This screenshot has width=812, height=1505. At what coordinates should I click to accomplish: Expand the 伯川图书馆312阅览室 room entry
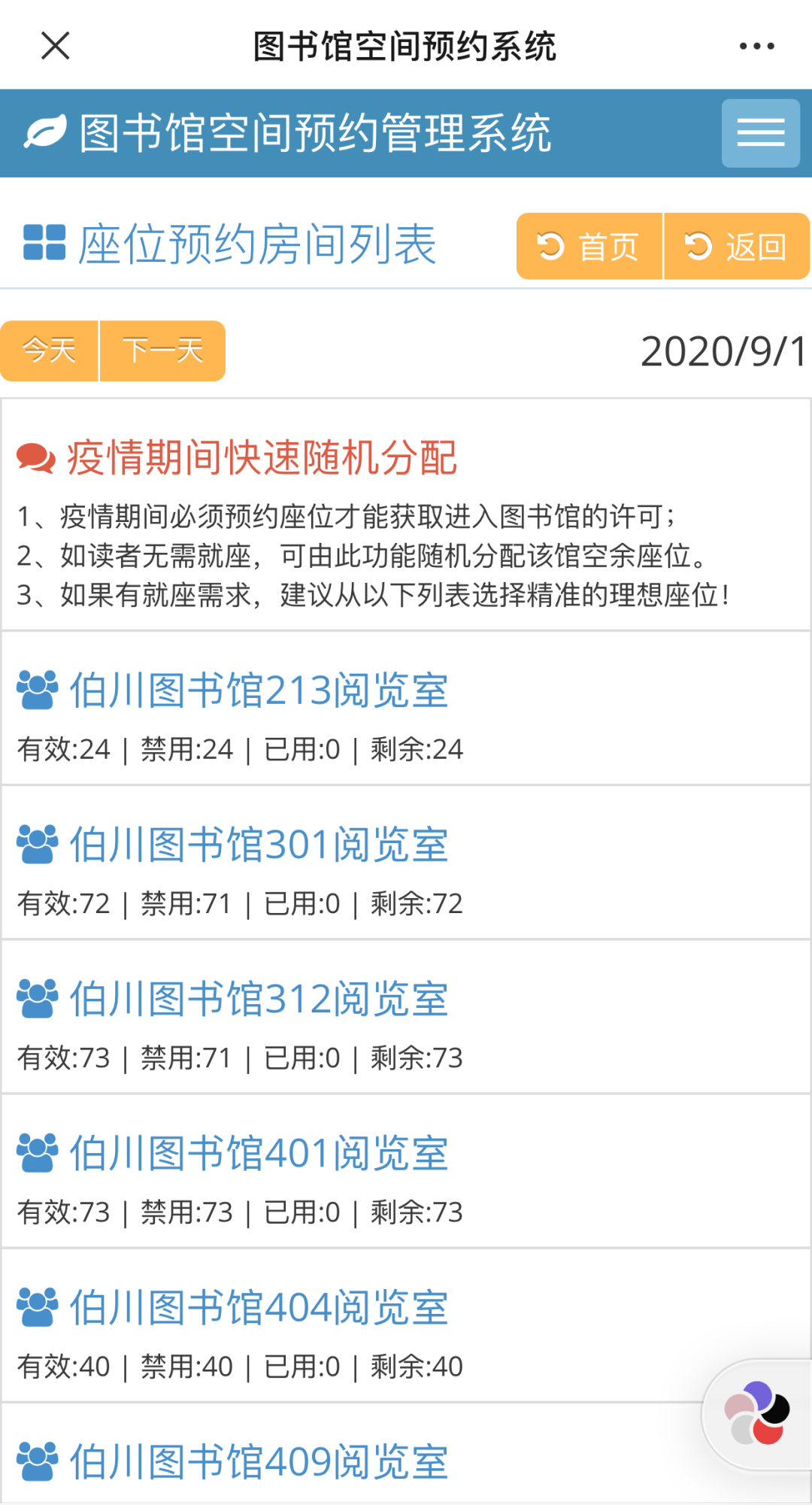[258, 999]
